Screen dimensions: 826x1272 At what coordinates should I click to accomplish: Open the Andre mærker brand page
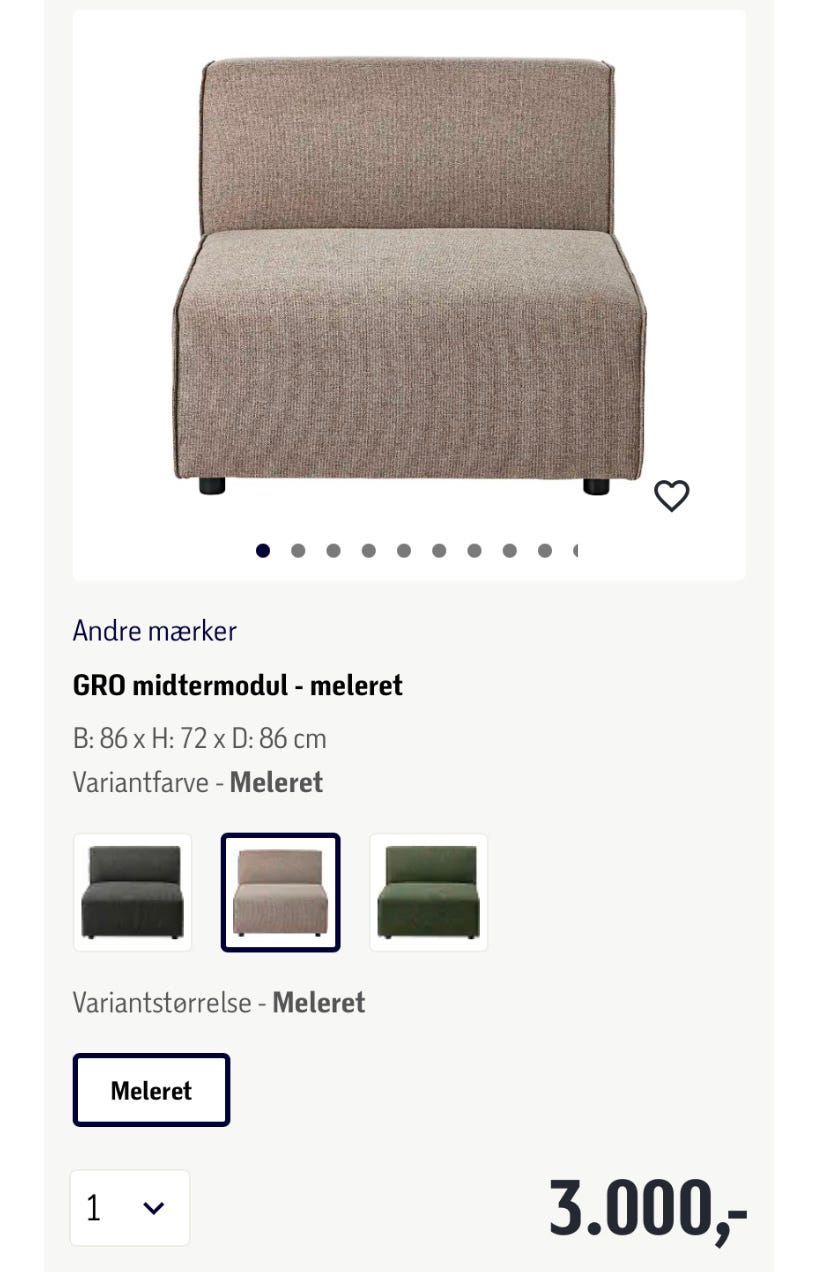[154, 631]
